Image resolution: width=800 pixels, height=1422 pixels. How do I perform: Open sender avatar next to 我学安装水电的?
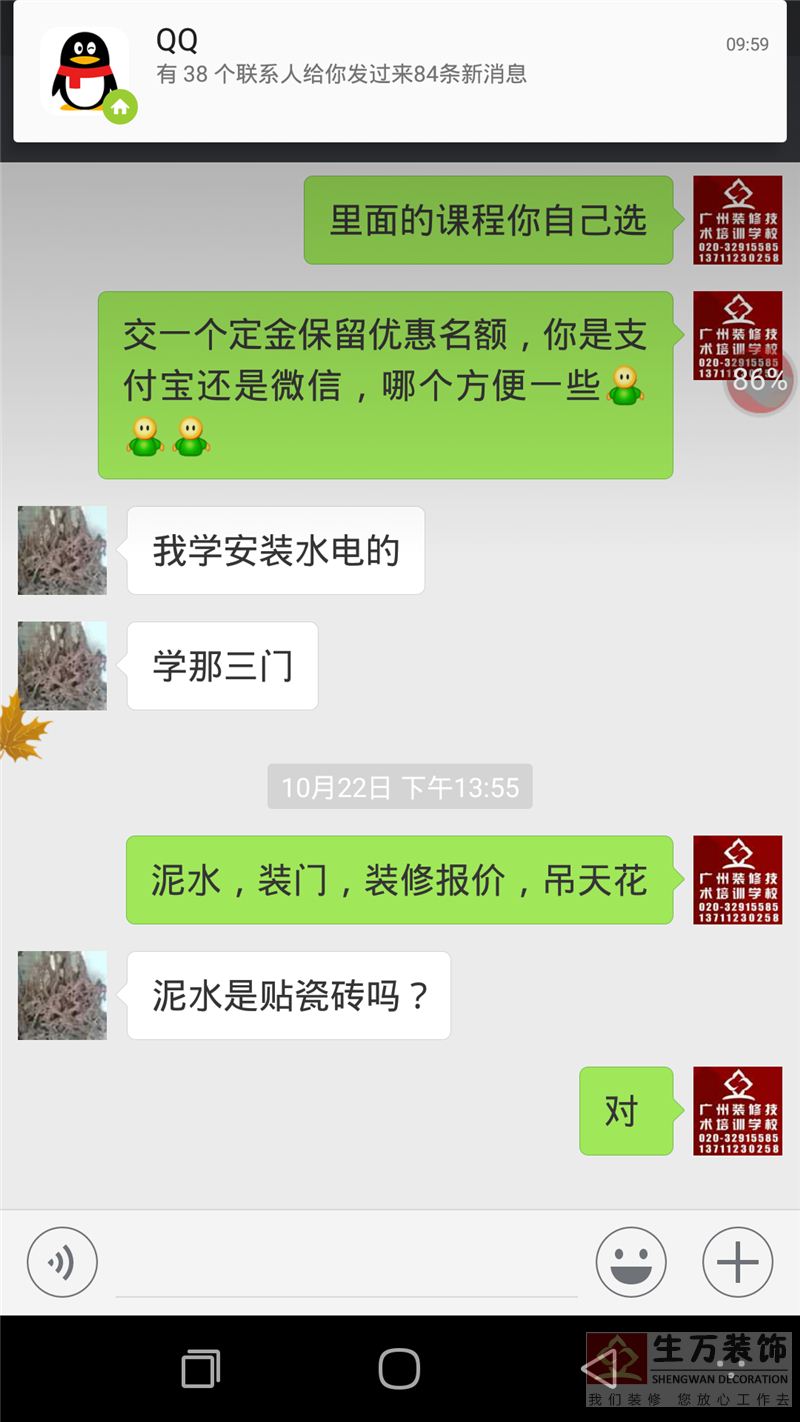(62, 550)
